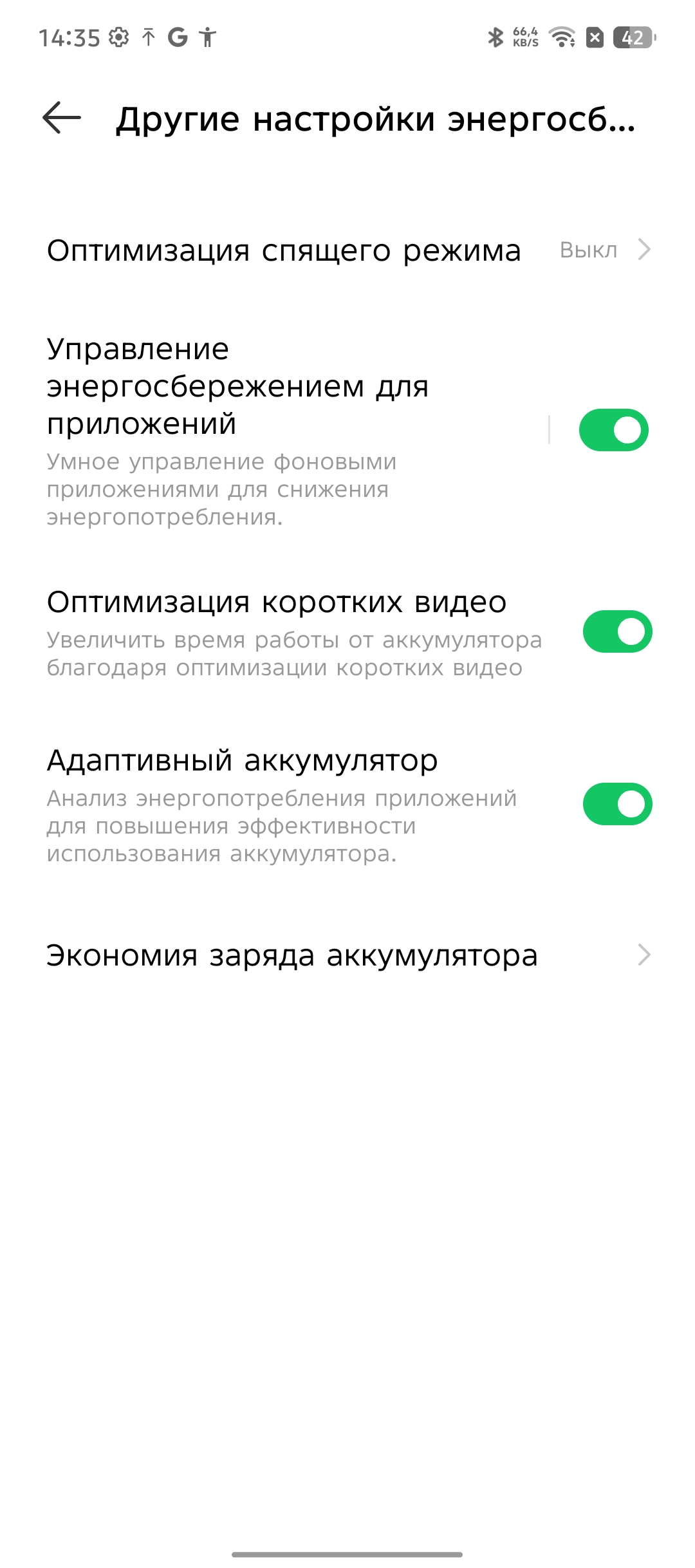Turn off Адаптивный аккумулятор switch
Screen dimensions: 695x1568
coord(617,804)
